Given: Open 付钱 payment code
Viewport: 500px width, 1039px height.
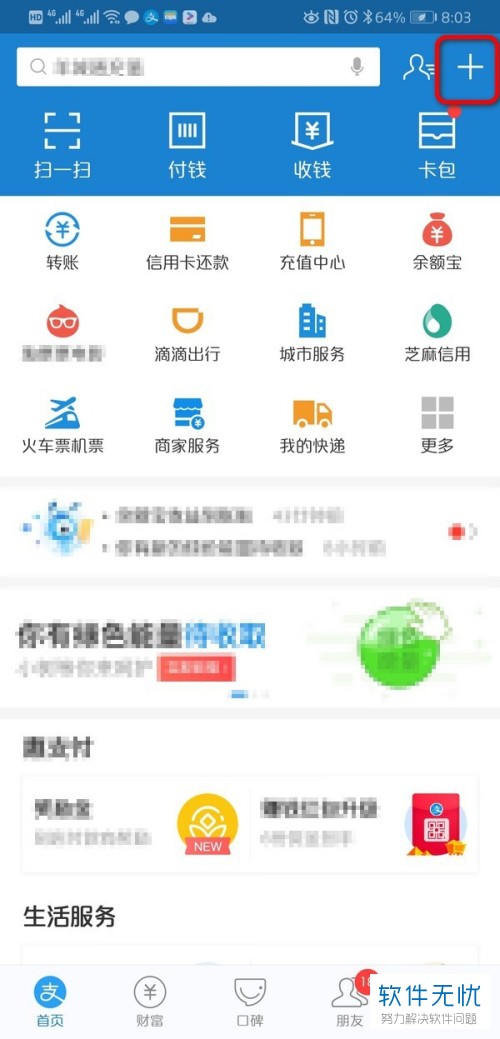Looking at the screenshot, I should click(187, 146).
